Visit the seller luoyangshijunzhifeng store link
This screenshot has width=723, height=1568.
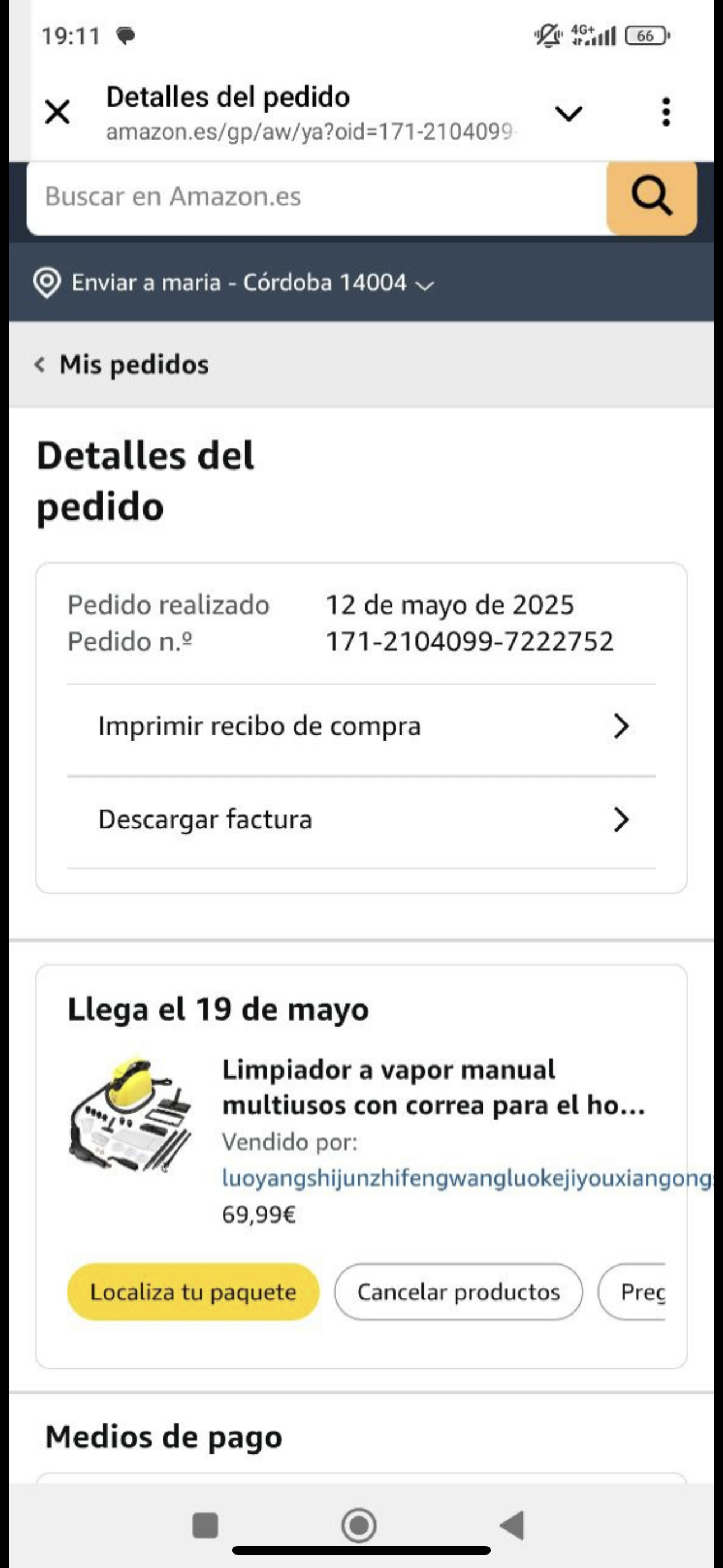pos(466,1178)
